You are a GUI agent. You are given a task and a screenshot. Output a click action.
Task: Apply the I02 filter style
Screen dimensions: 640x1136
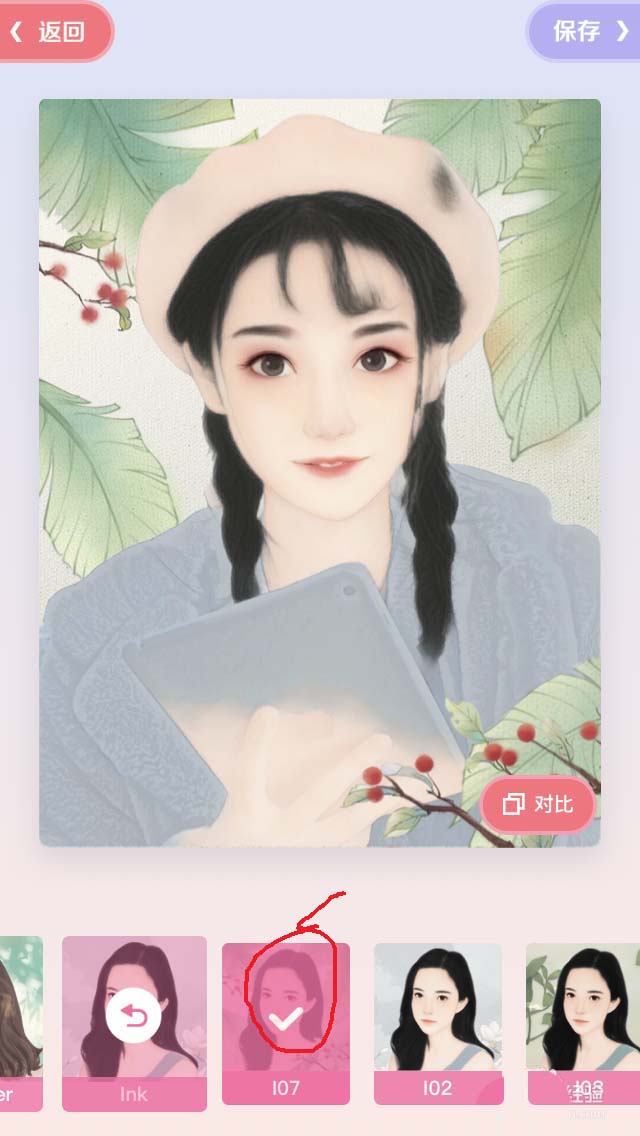point(438,1020)
